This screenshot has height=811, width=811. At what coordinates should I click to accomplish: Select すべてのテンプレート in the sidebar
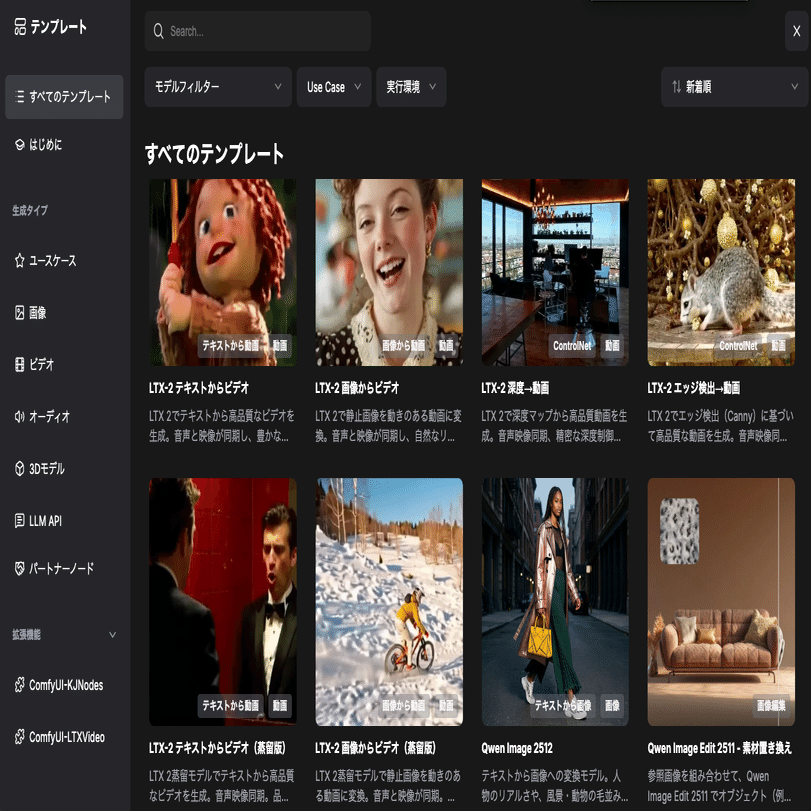coord(64,97)
